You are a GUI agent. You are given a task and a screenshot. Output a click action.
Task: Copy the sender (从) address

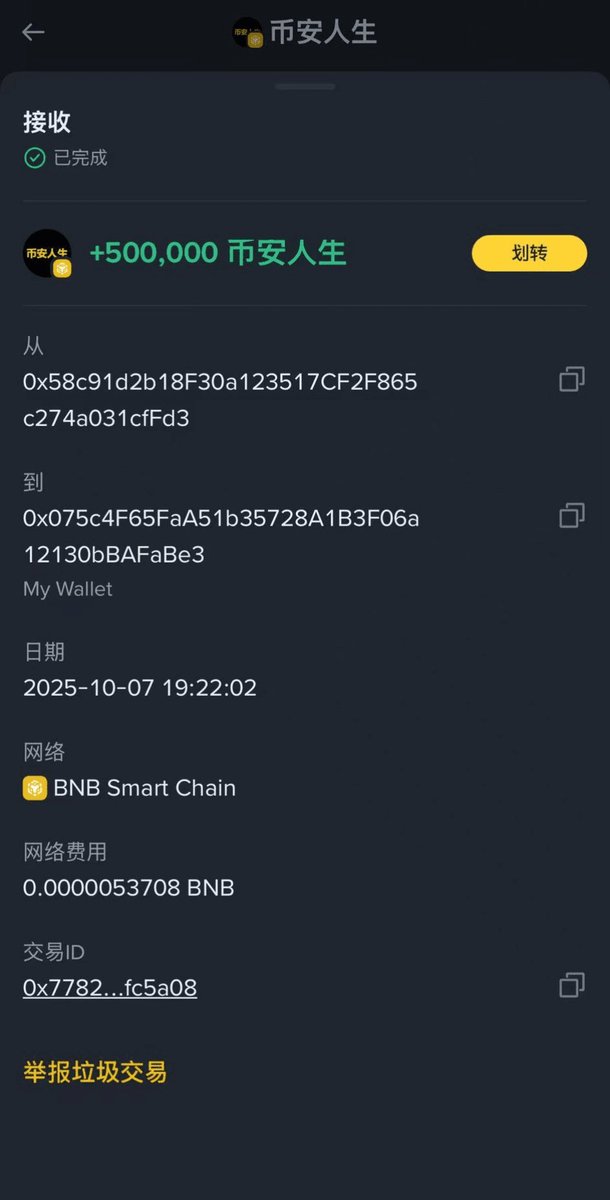point(571,380)
